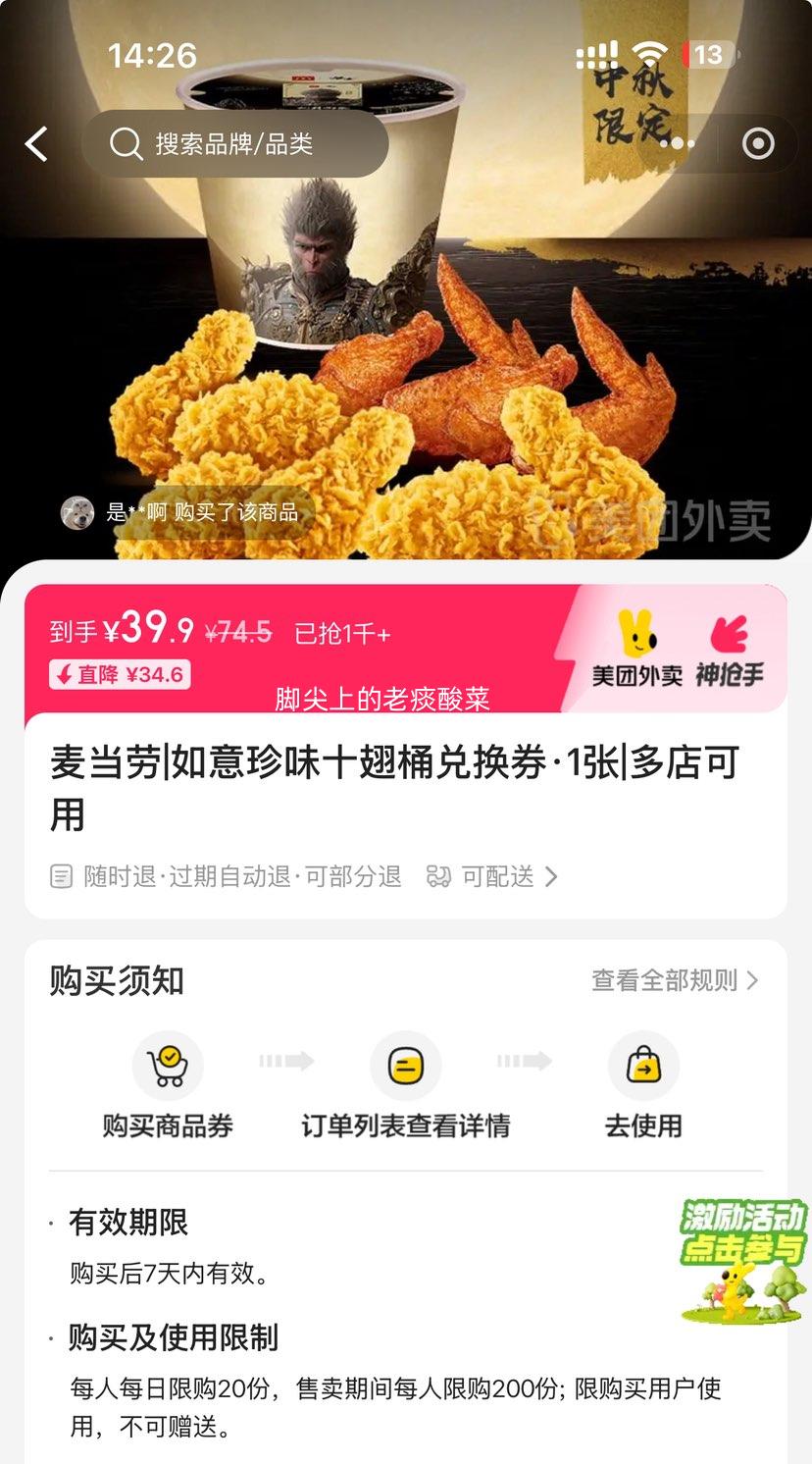Open the three-dot more menu
Viewport: 812px width, 1464px height.
(x=678, y=144)
